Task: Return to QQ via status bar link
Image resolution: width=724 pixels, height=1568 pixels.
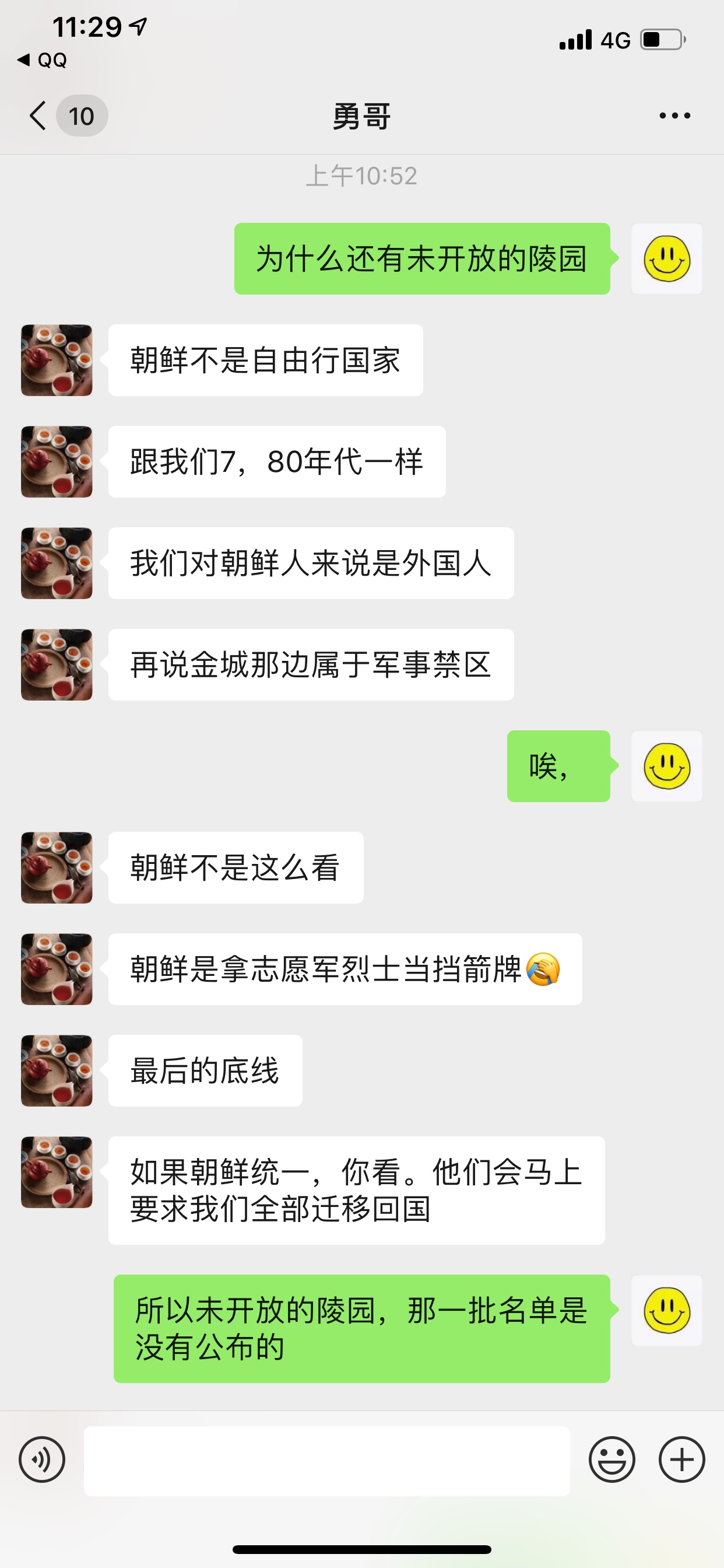Action: (43, 60)
